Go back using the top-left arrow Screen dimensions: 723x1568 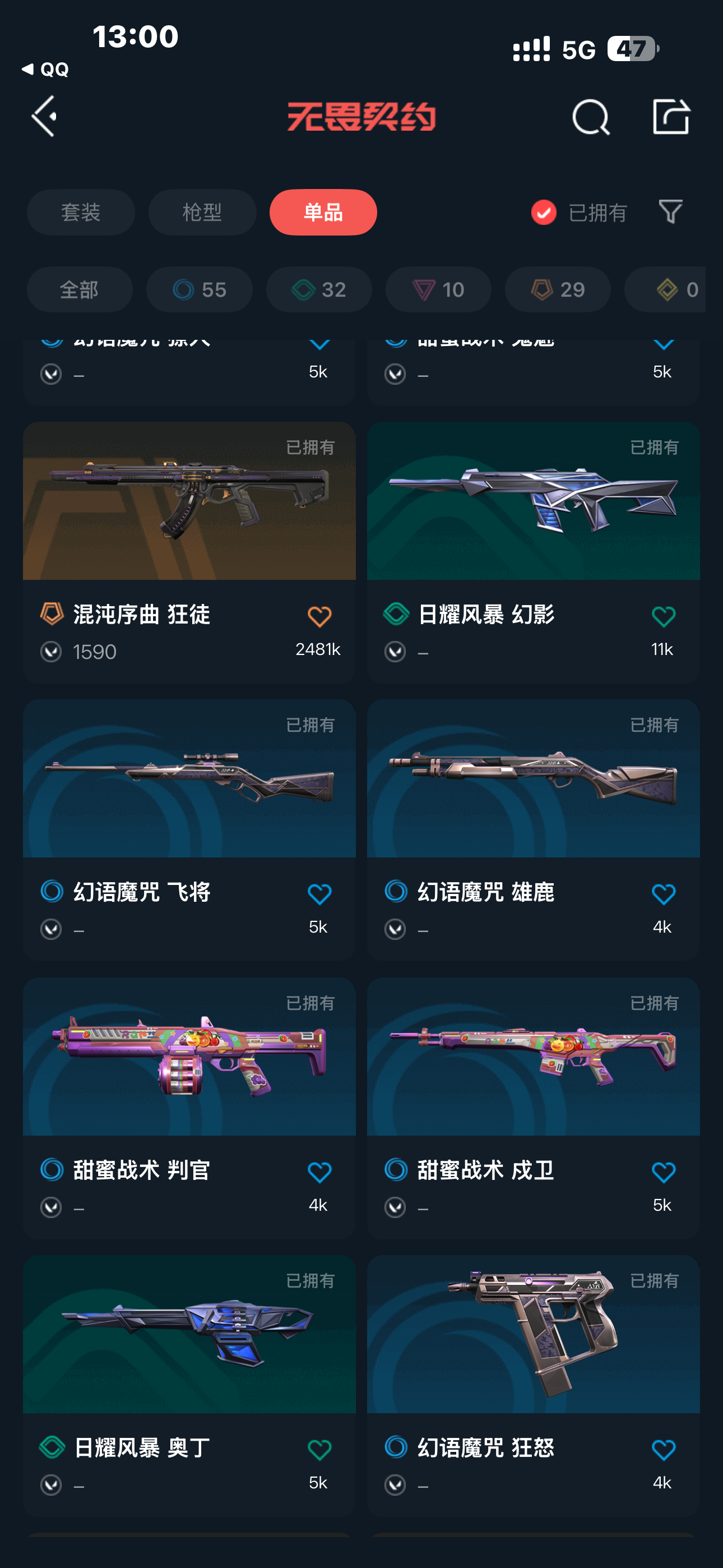(44, 116)
